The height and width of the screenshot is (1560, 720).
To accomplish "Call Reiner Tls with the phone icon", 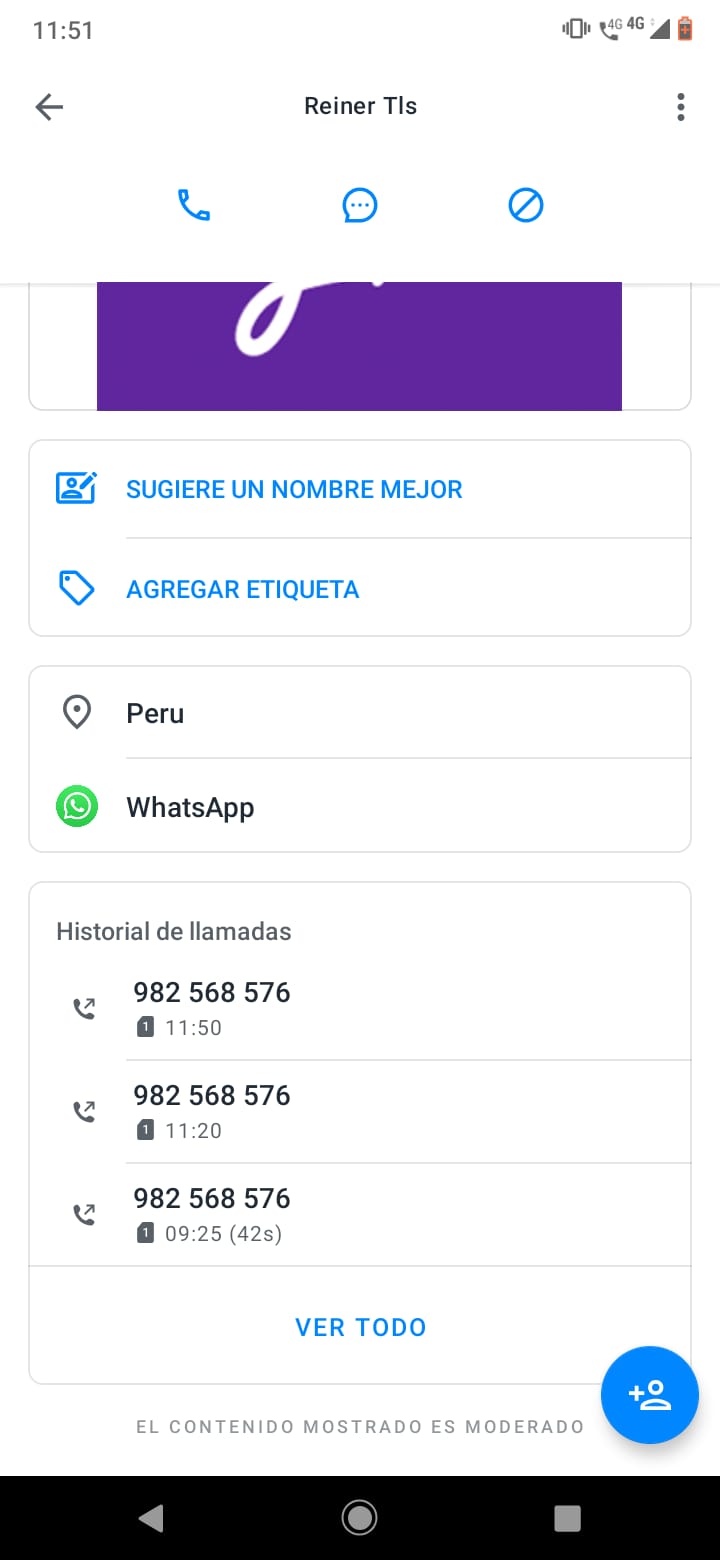I will click(x=194, y=206).
